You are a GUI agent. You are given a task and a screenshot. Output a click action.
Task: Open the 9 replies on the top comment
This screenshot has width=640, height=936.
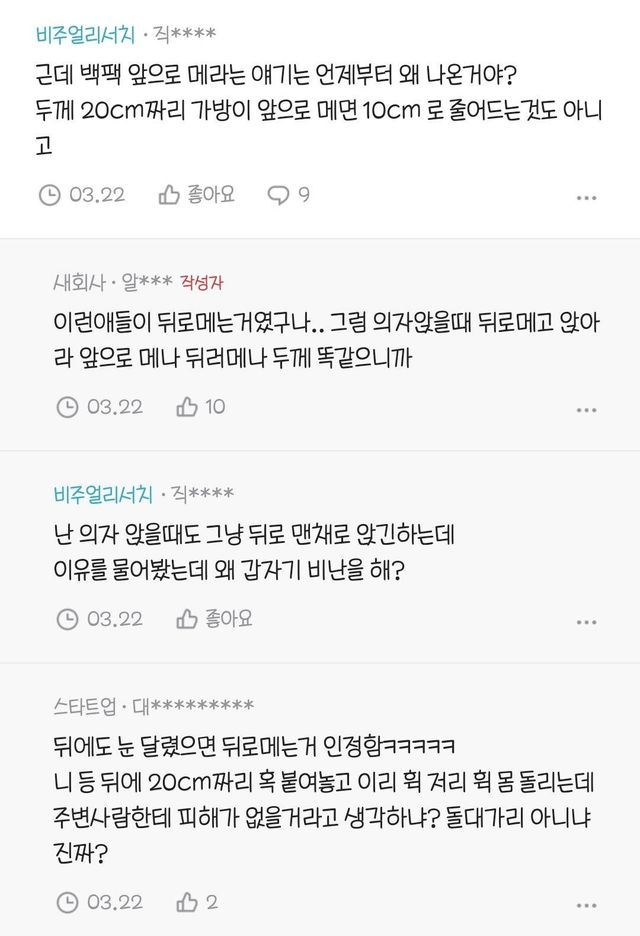pos(288,195)
